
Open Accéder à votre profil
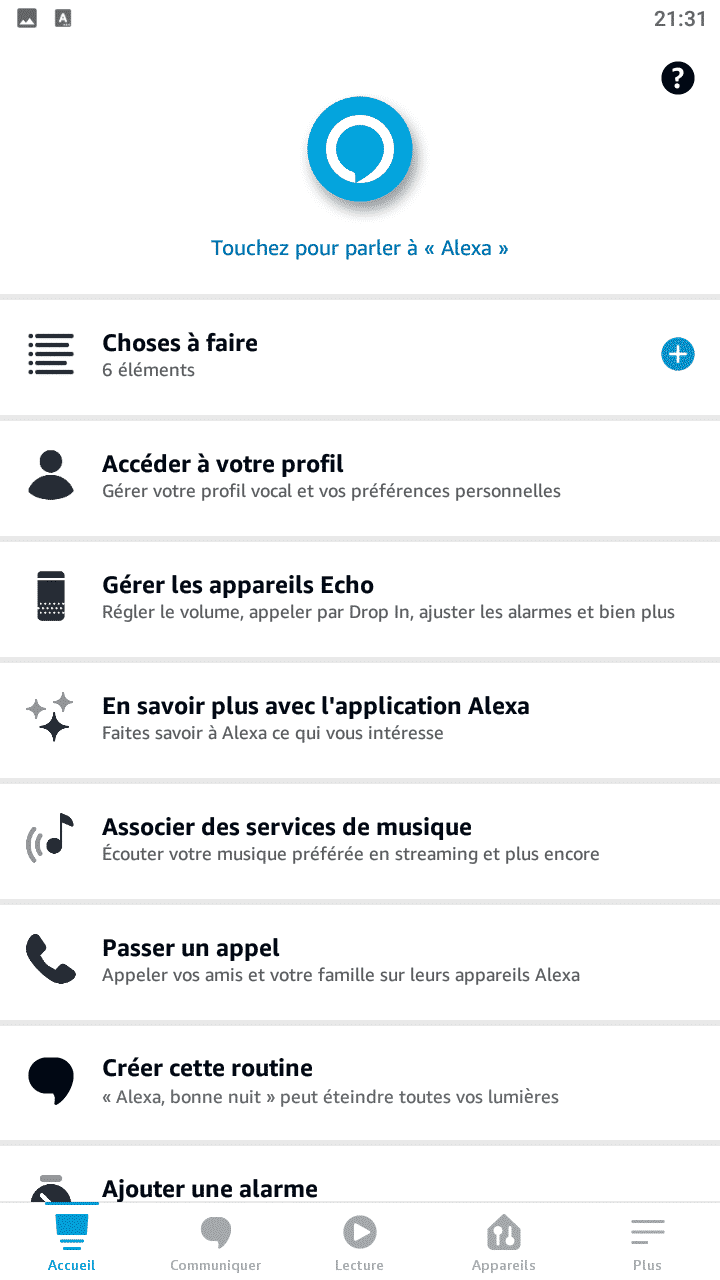360,477
